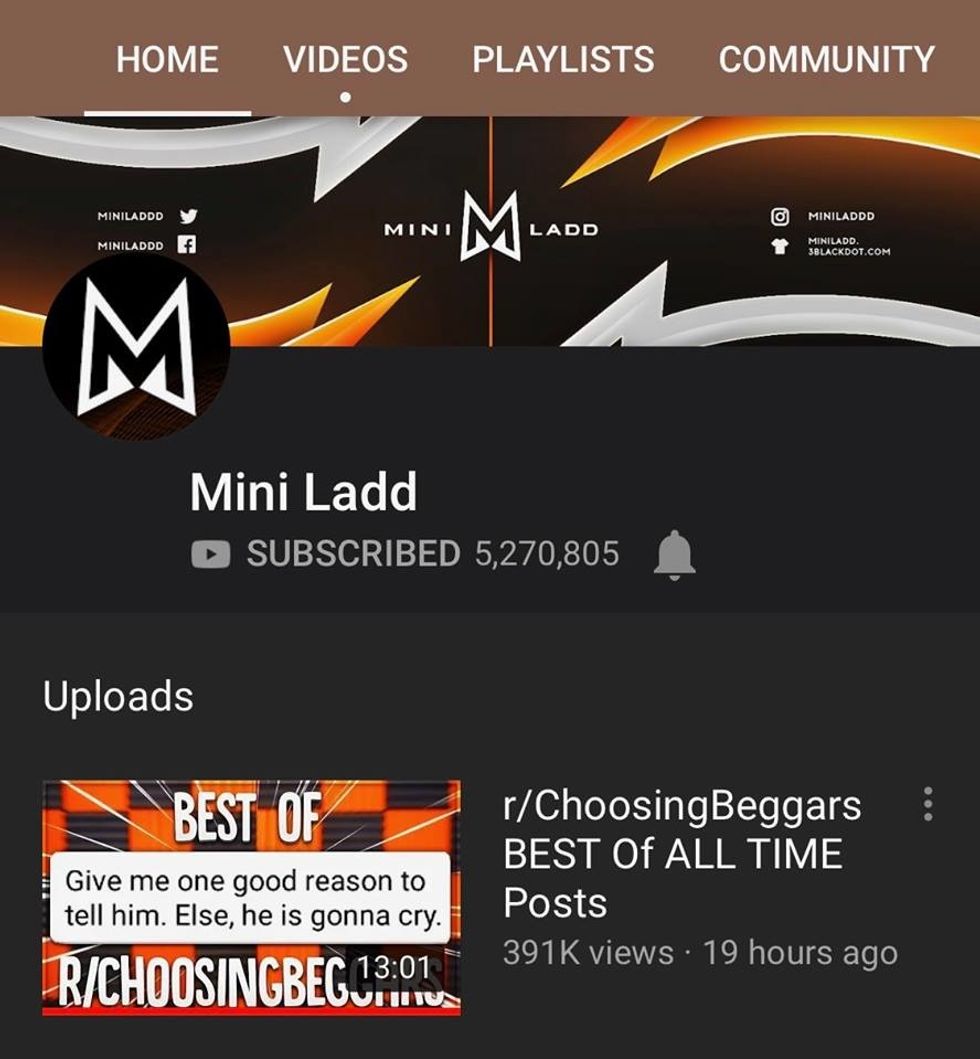Open the notification bell settings
This screenshot has height=1059, width=980.
click(674, 554)
